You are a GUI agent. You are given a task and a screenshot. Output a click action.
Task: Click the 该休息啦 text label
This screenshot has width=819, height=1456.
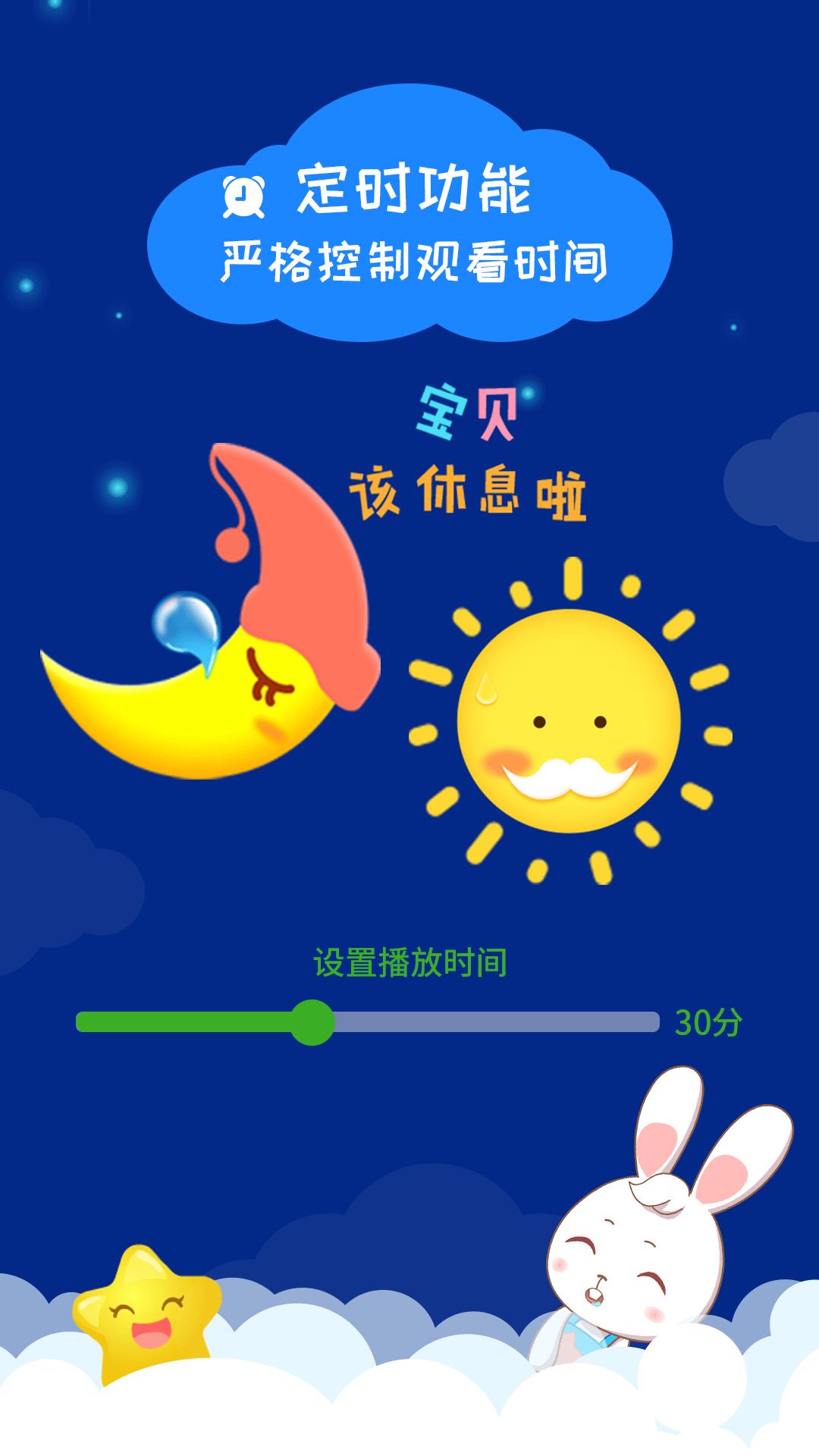click(470, 493)
